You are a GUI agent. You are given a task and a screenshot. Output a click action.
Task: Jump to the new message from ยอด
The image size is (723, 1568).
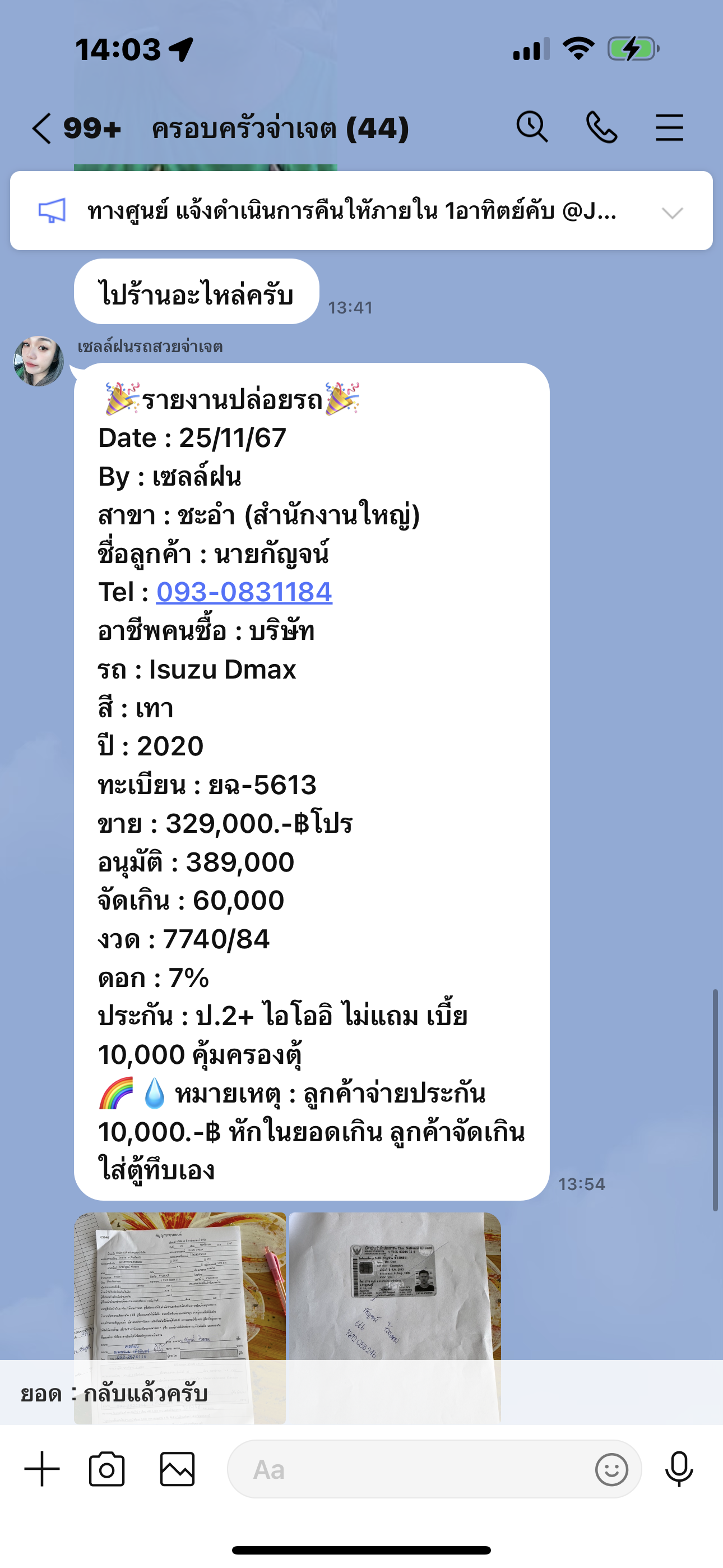[361, 1392]
